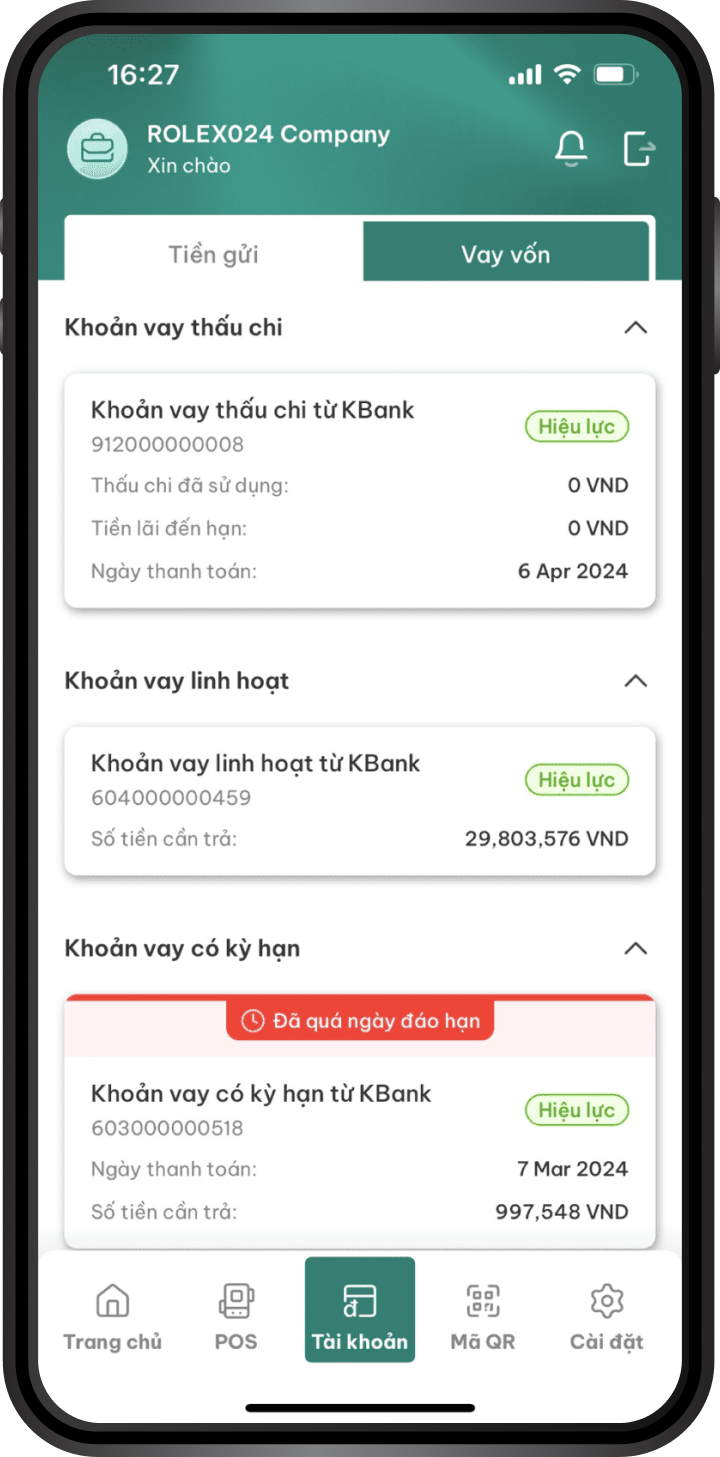Collapse the Khoản vay thấu chi section
720x1457 pixels.
pos(635,328)
